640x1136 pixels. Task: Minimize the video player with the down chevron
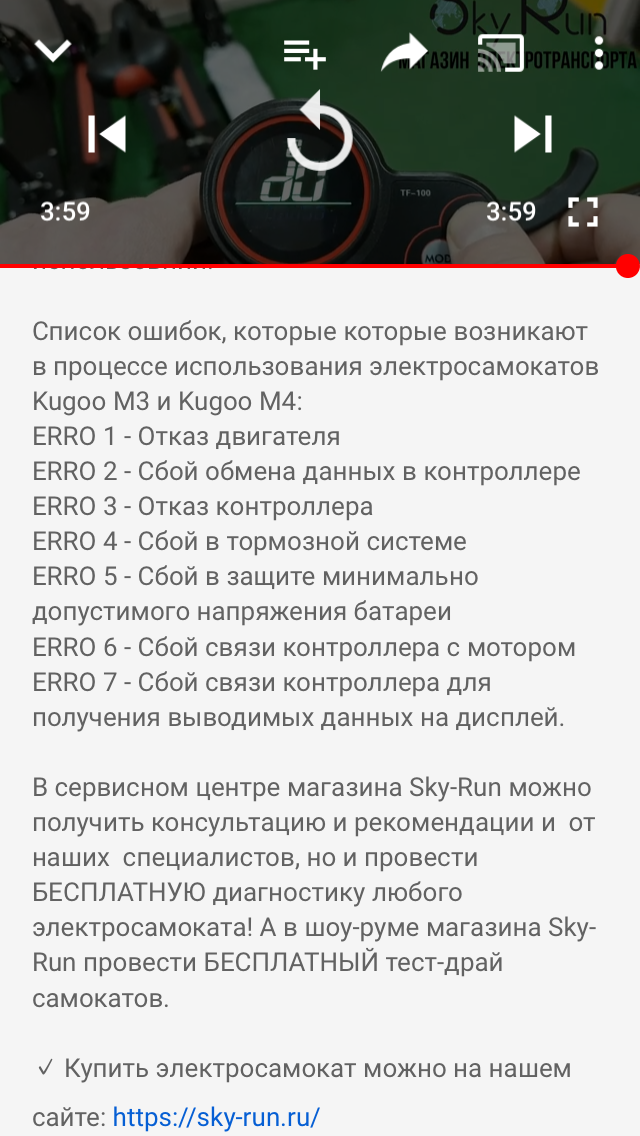click(x=52, y=51)
